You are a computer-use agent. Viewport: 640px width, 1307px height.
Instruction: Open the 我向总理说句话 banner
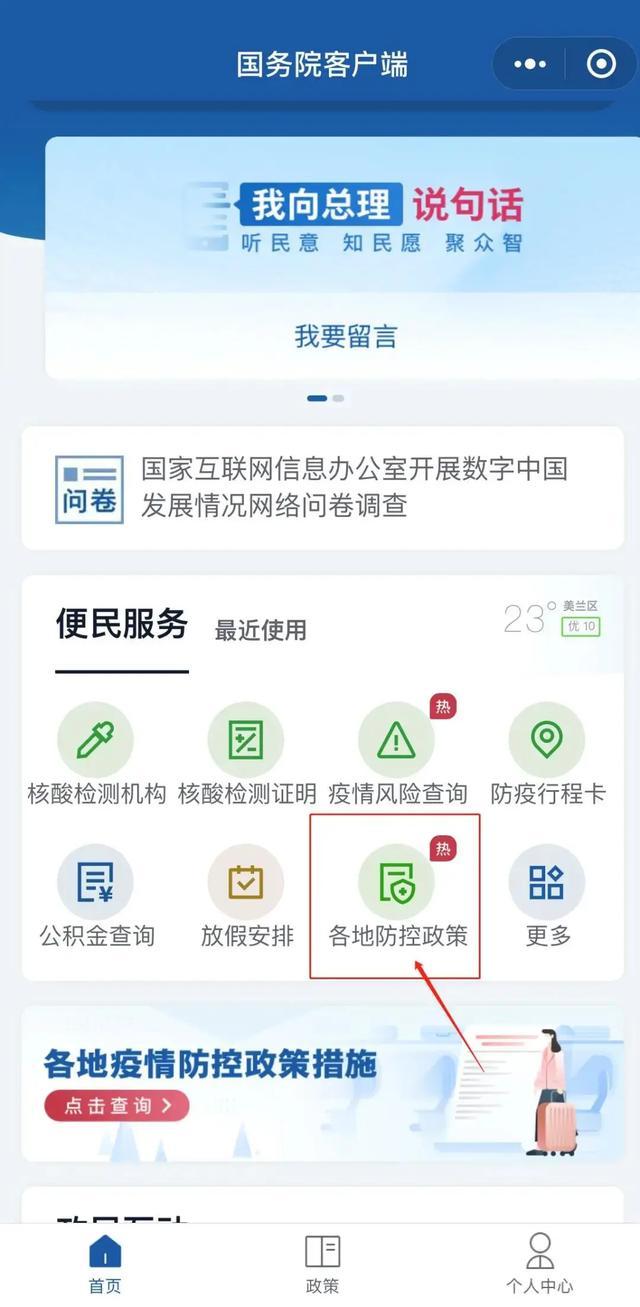346,217
